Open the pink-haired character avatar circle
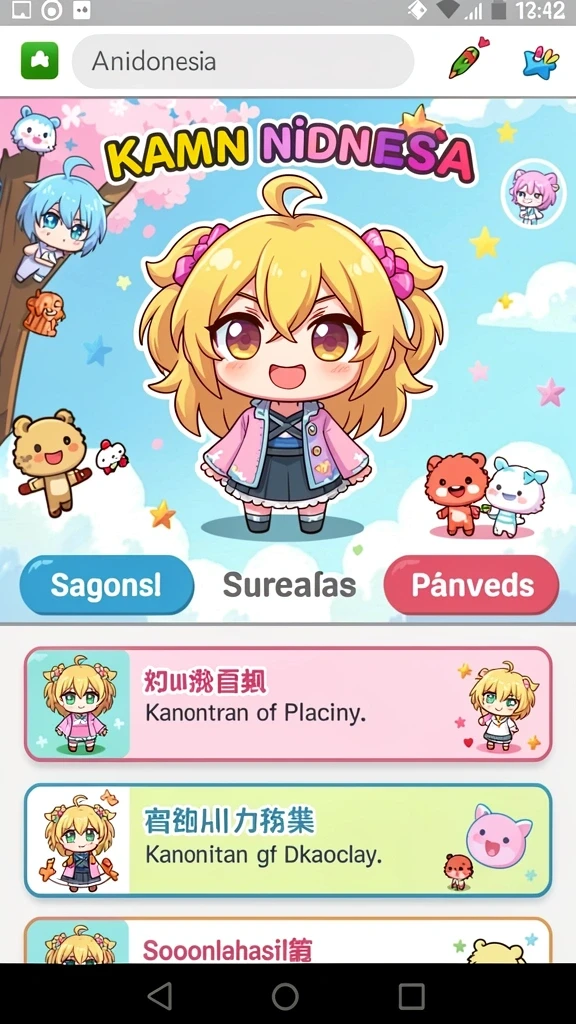Screen dimensions: 576x1024 tap(534, 193)
